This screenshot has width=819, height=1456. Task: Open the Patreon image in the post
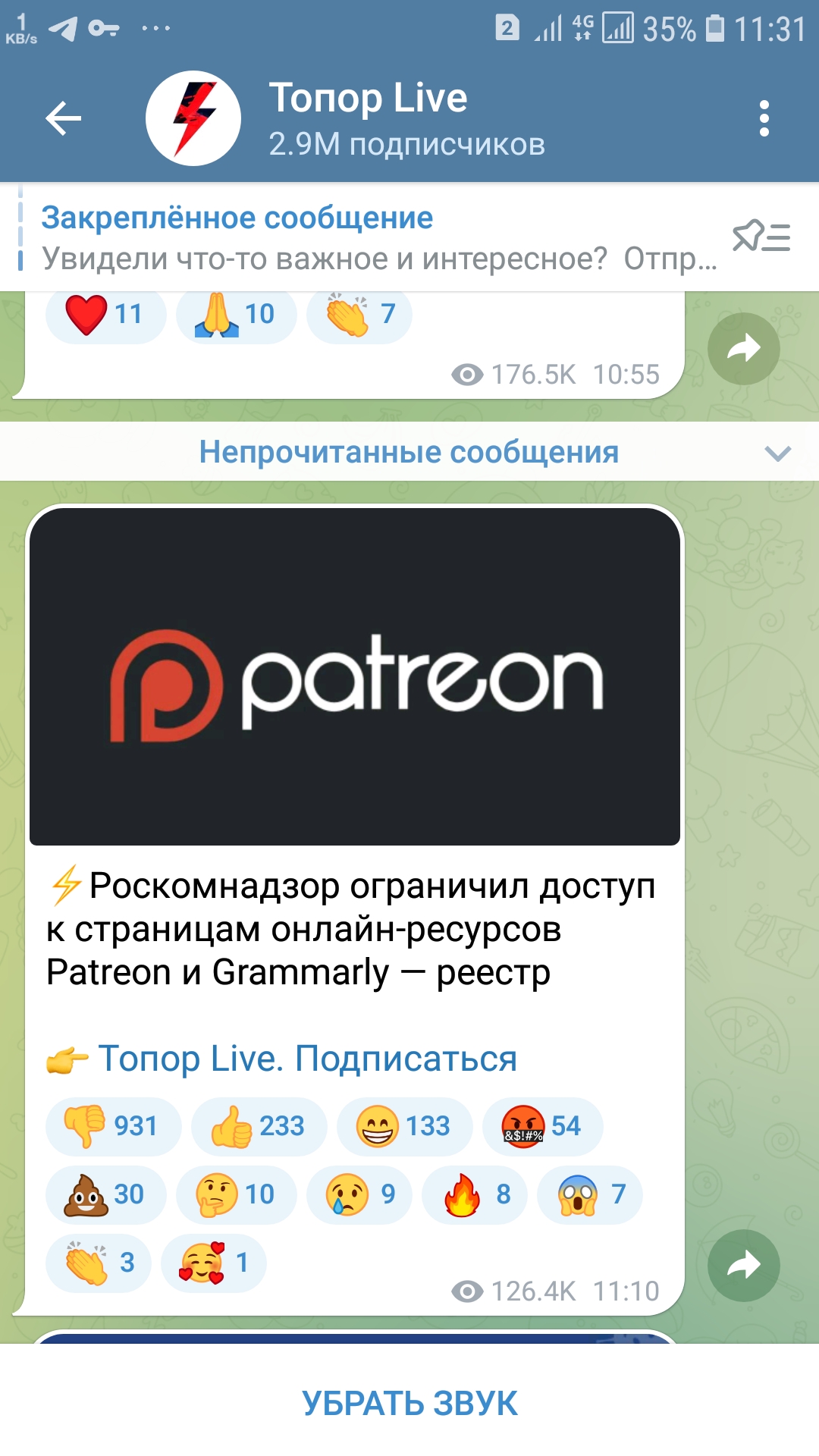pos(355,676)
